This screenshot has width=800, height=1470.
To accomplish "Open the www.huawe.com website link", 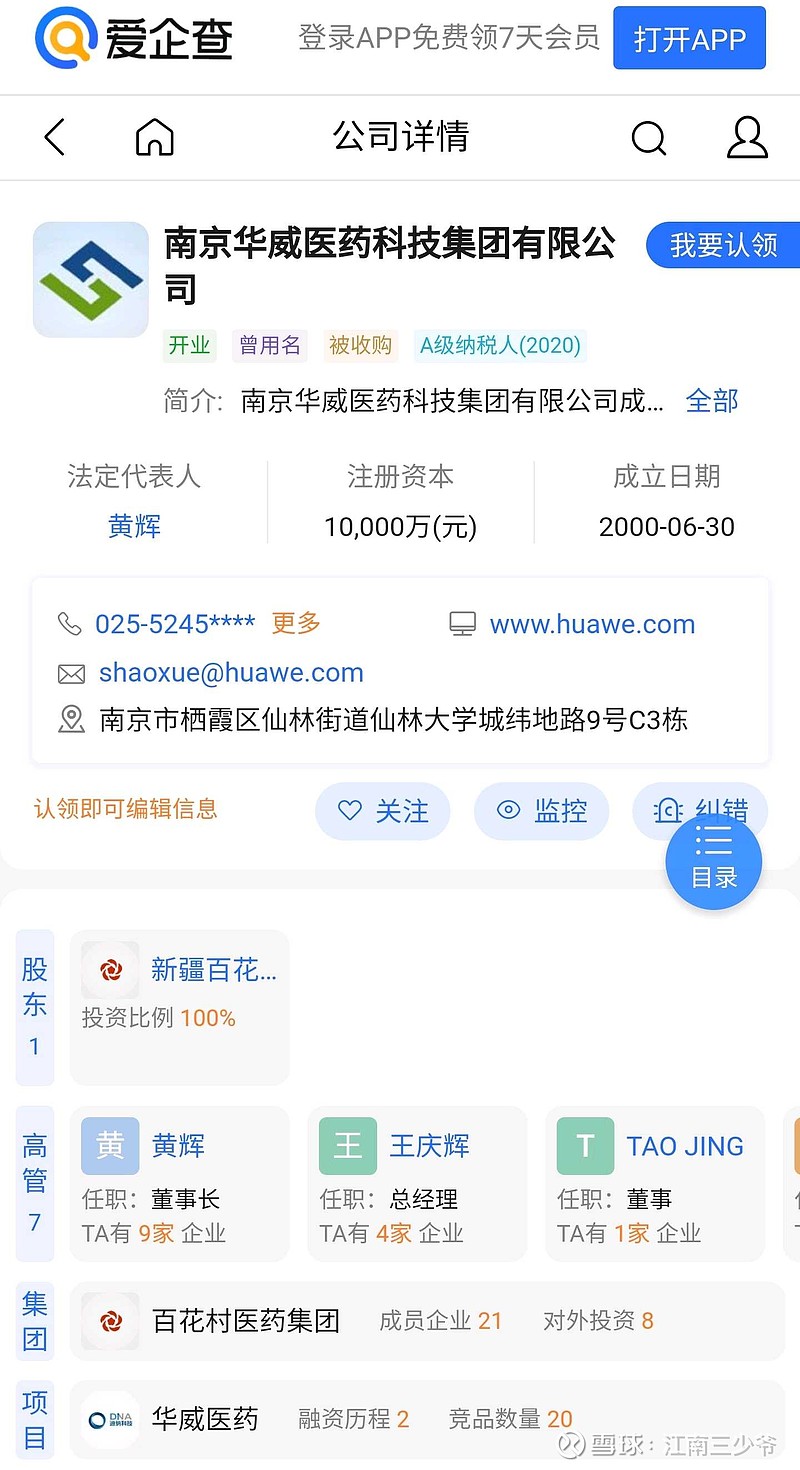I will pos(592,624).
